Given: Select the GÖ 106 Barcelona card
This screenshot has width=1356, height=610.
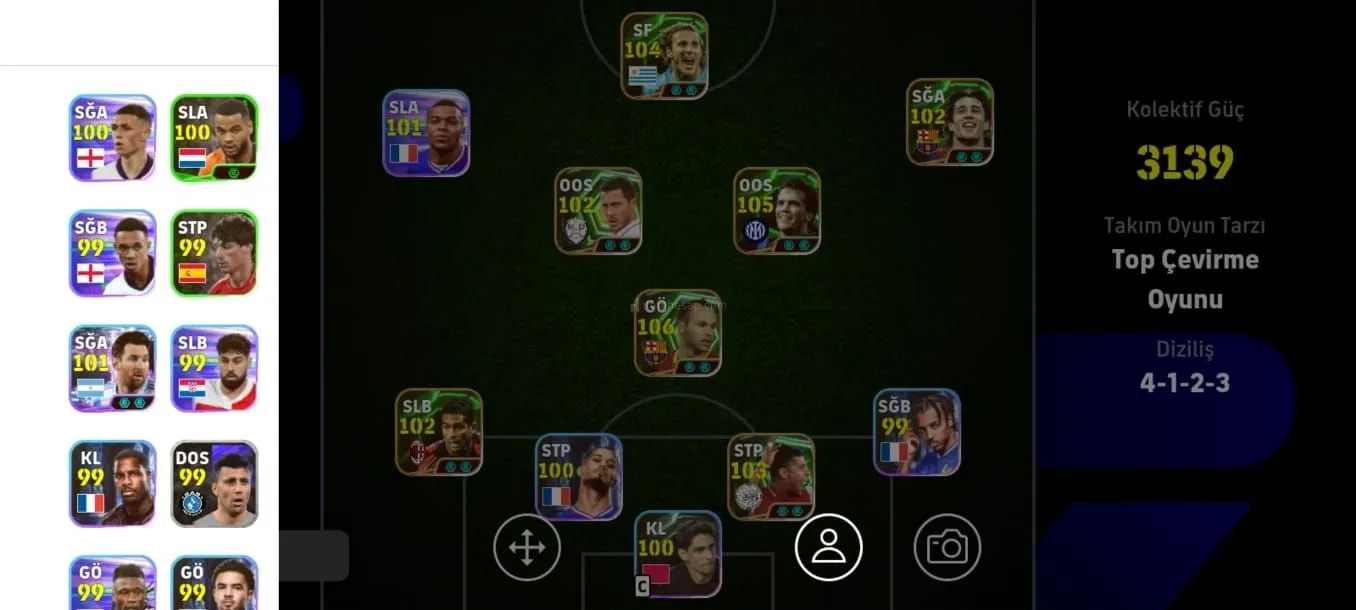Looking at the screenshot, I should (677, 333).
